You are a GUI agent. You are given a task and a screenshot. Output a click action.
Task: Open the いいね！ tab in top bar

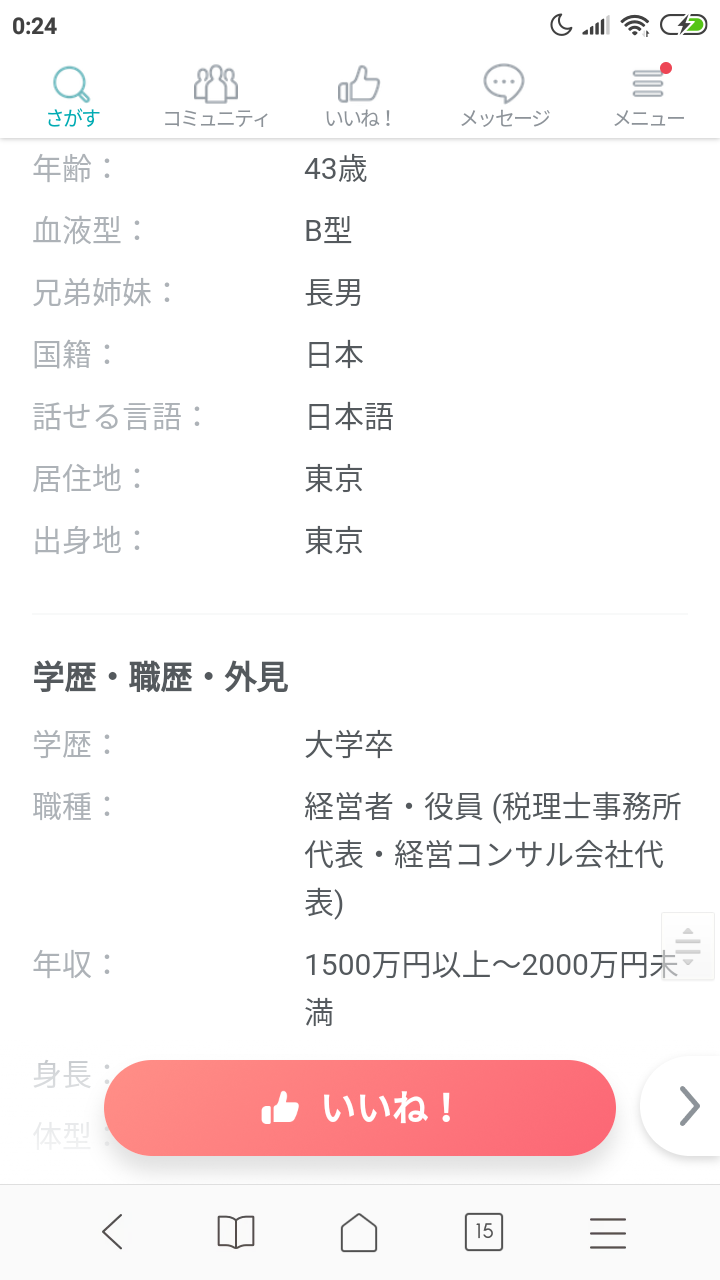coord(360,97)
